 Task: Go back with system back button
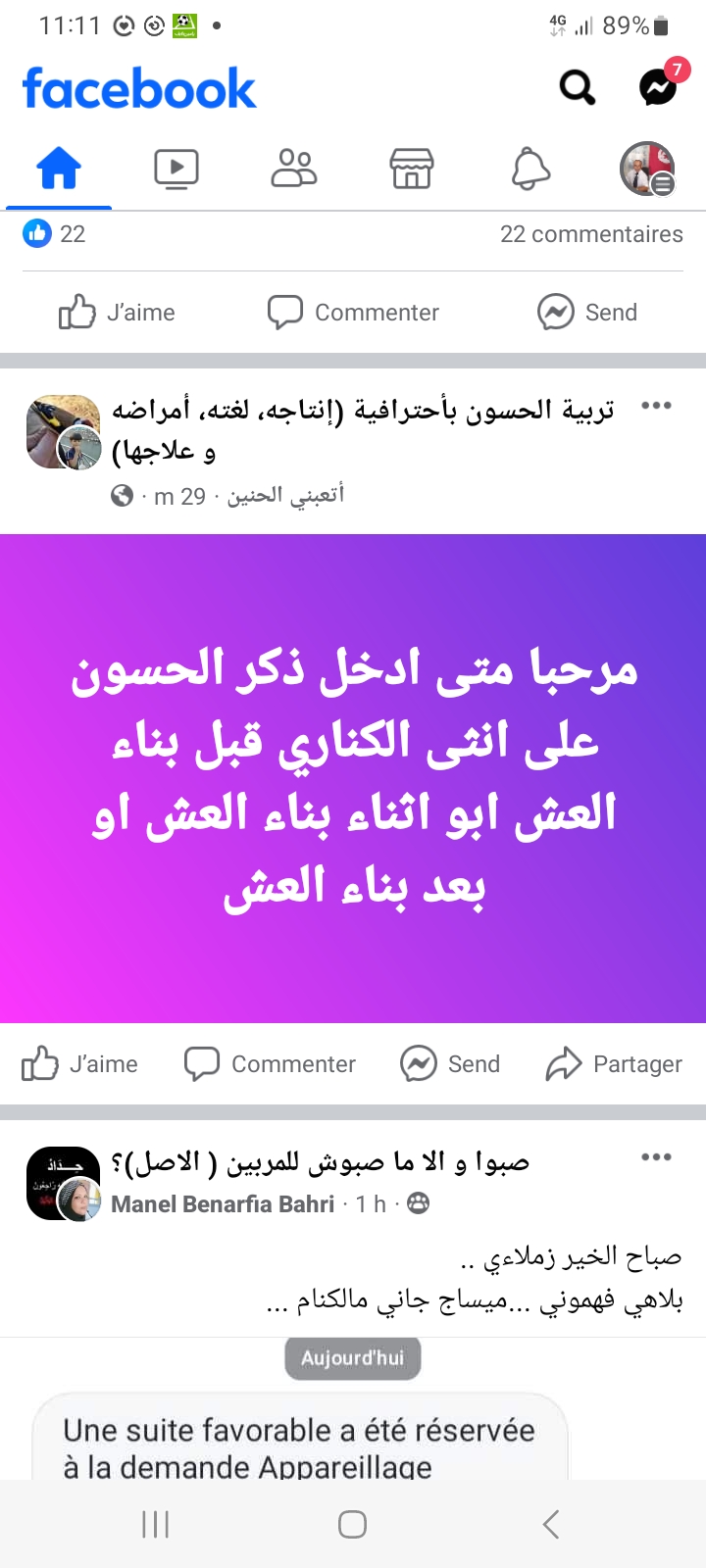click(550, 1524)
